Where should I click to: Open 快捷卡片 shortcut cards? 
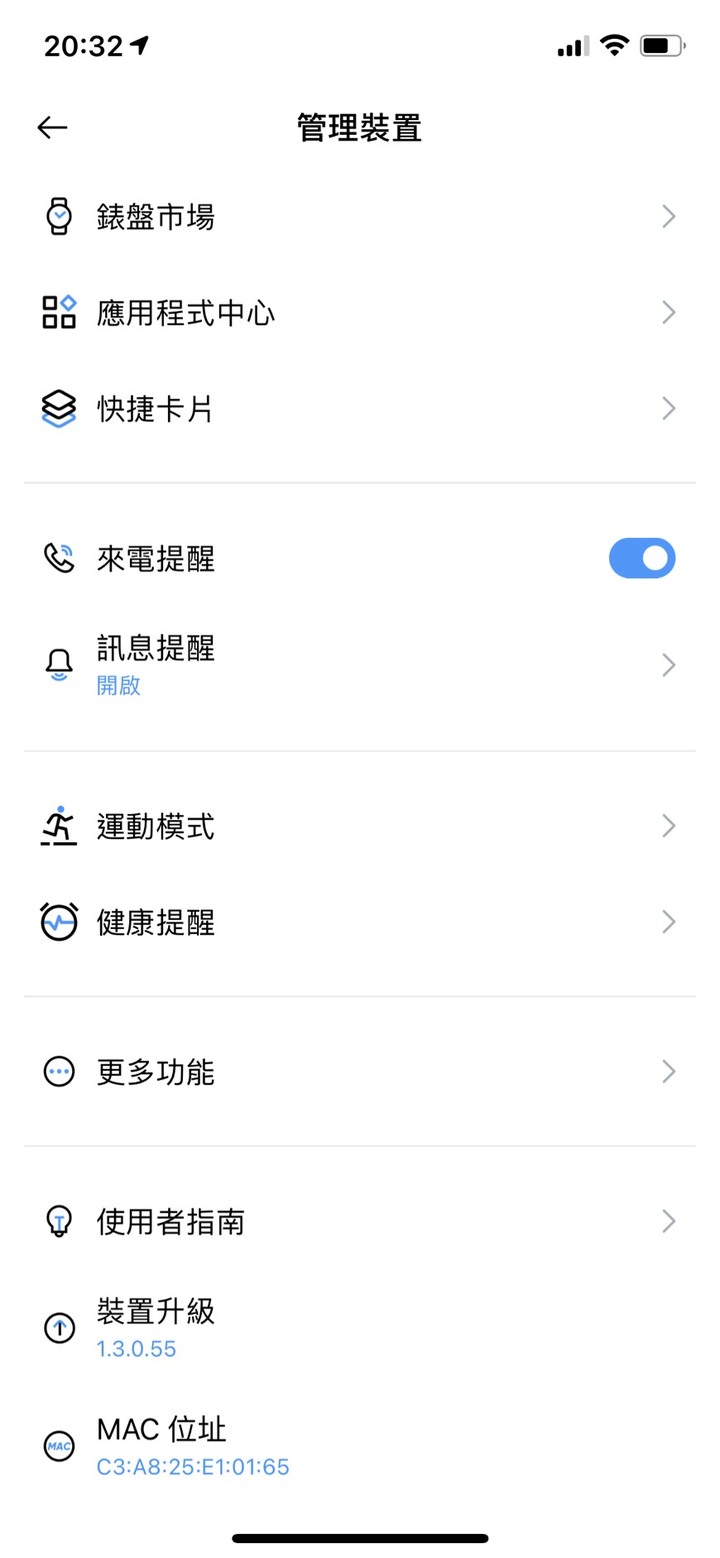click(x=360, y=409)
